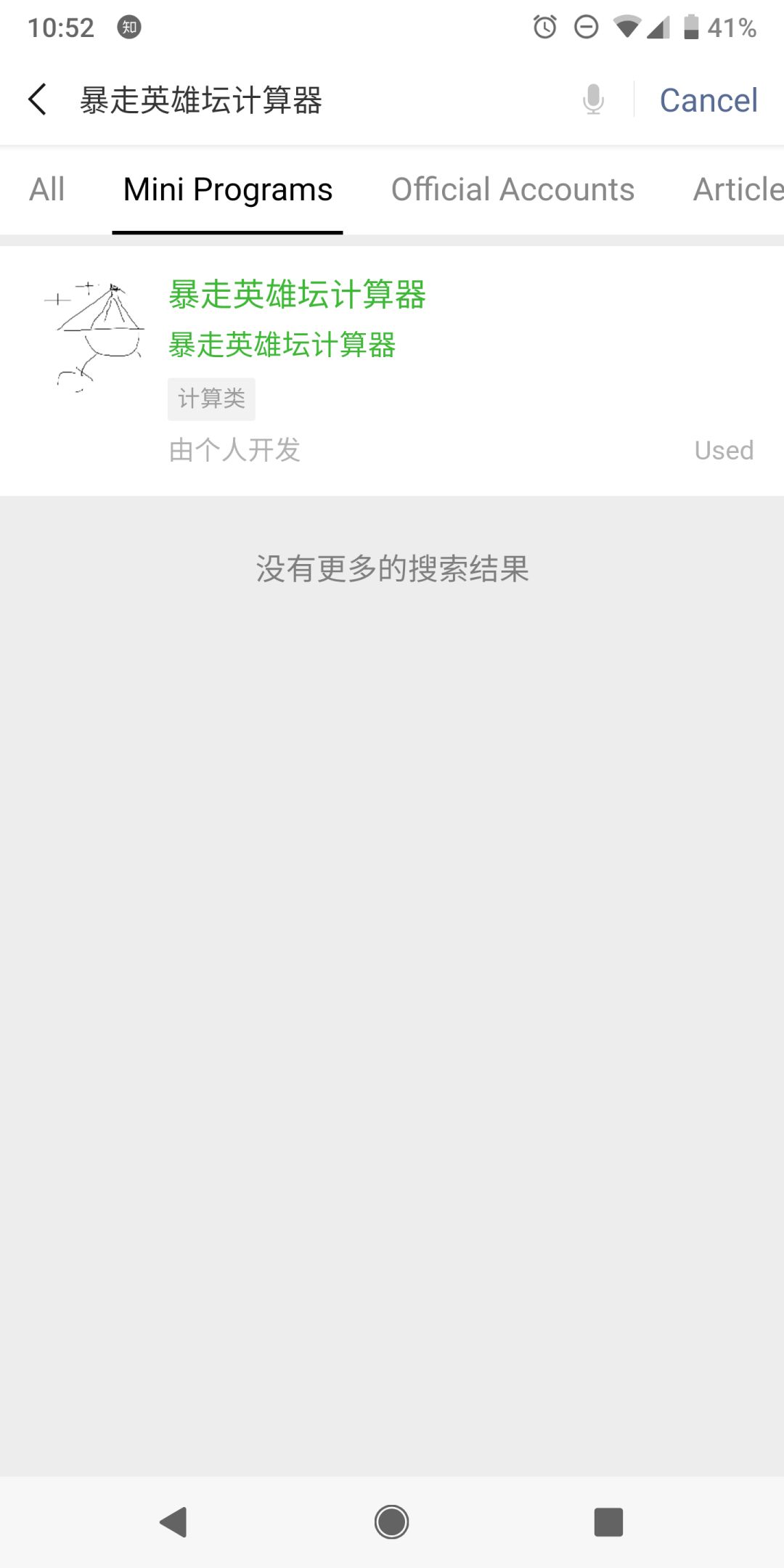Tap the 由个人开发 developer text
The width and height of the screenshot is (784, 1568).
pos(234,450)
